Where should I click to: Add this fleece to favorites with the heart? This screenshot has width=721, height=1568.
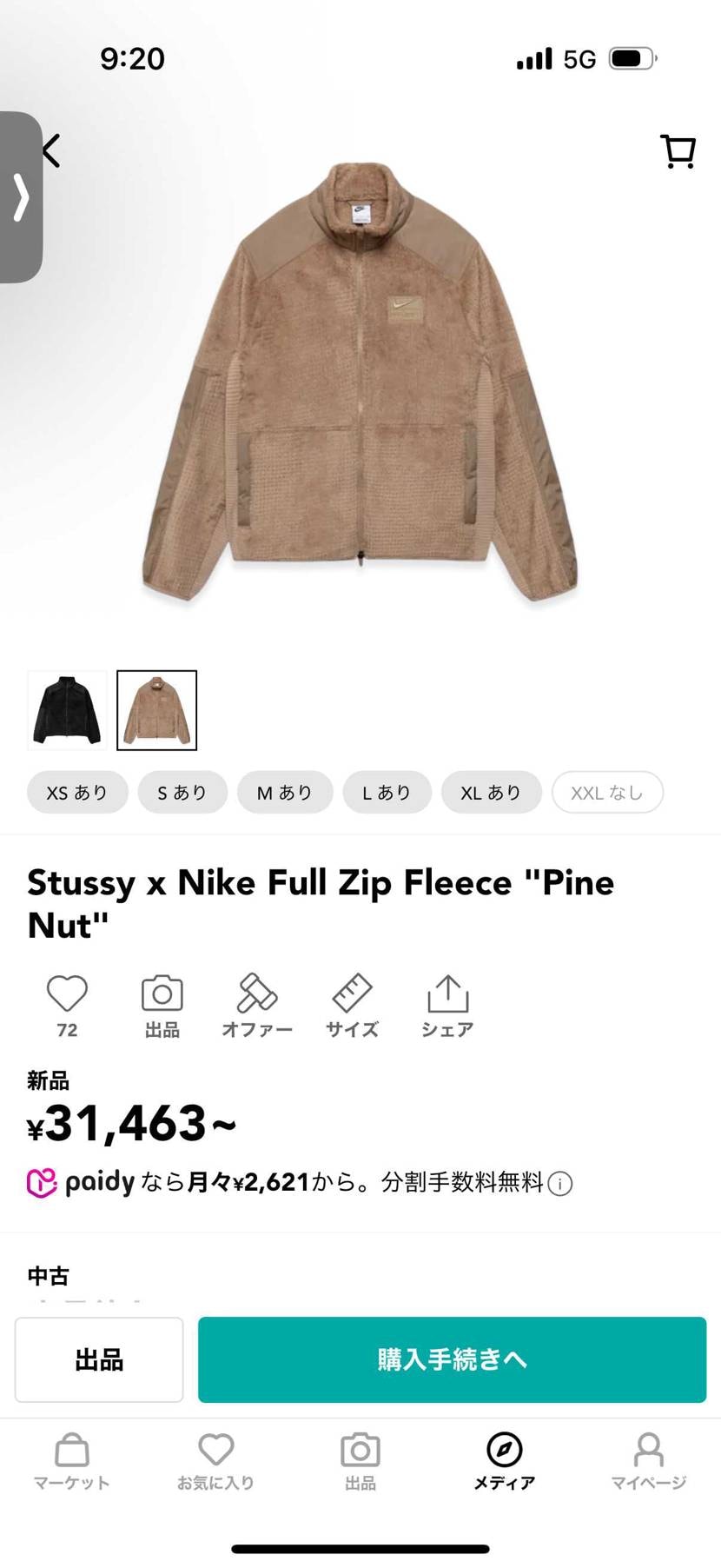67,993
